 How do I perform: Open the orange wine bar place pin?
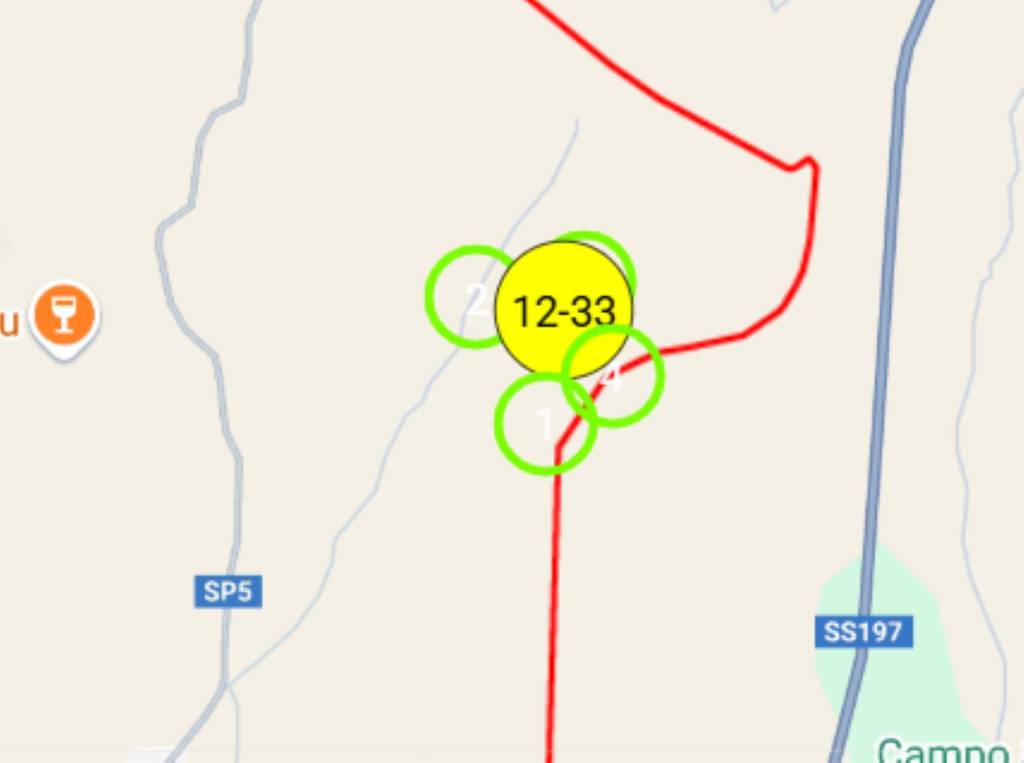[x=64, y=314]
